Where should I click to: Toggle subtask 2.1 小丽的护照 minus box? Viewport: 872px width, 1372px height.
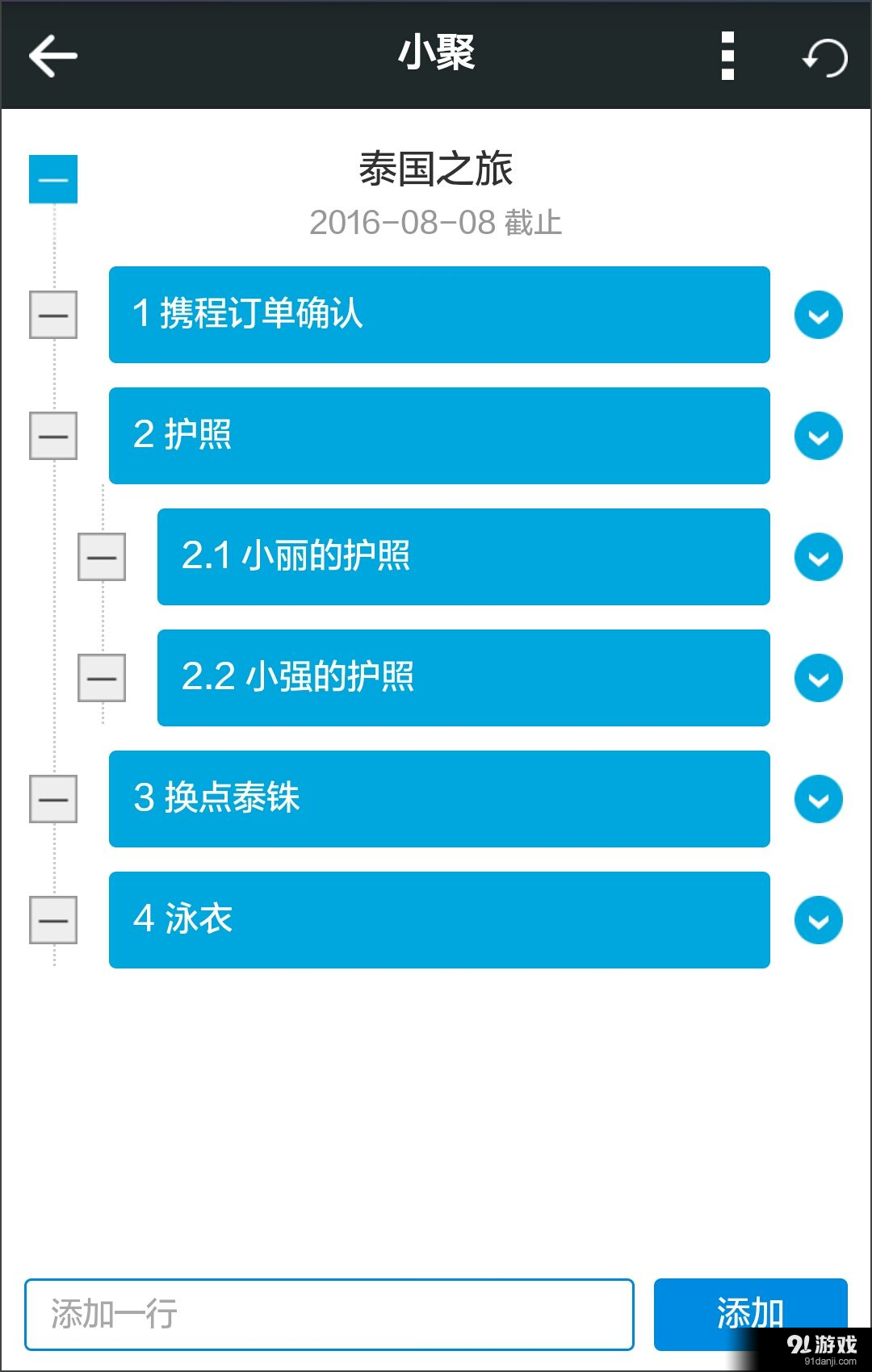pyautogui.click(x=102, y=557)
